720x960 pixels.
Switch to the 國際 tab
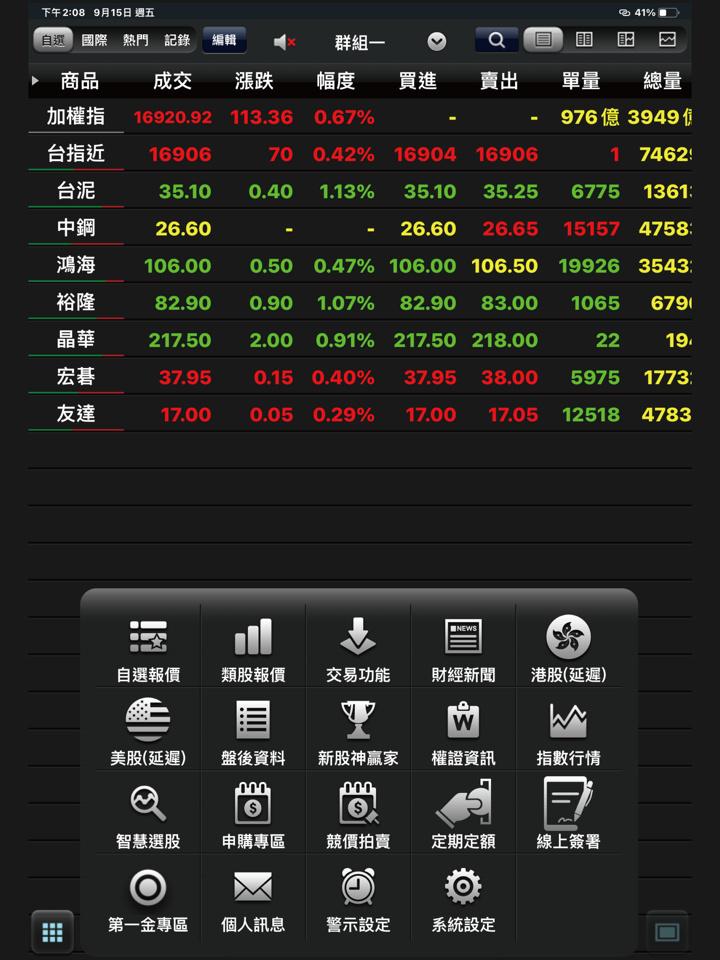click(x=94, y=41)
